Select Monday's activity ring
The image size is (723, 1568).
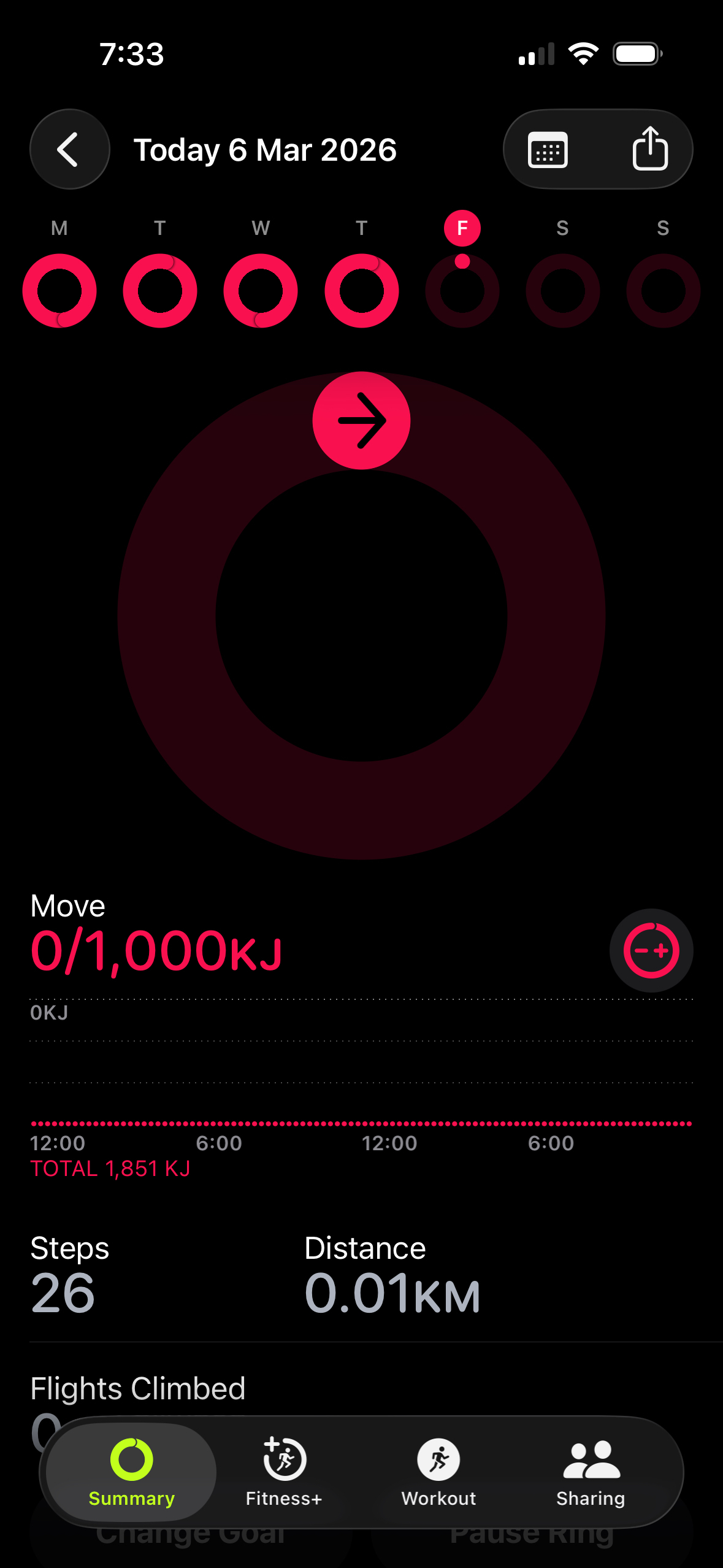[59, 290]
